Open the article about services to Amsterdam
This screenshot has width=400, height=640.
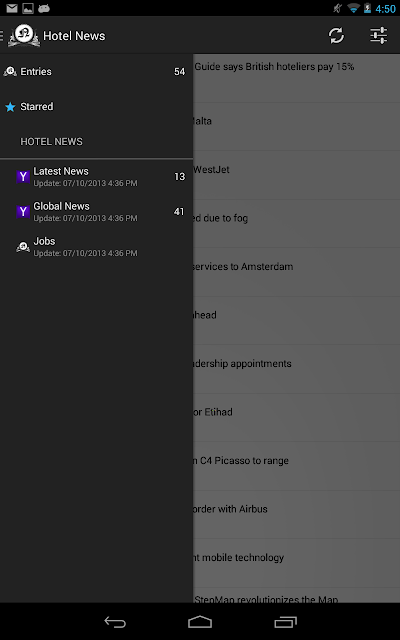pos(296,272)
